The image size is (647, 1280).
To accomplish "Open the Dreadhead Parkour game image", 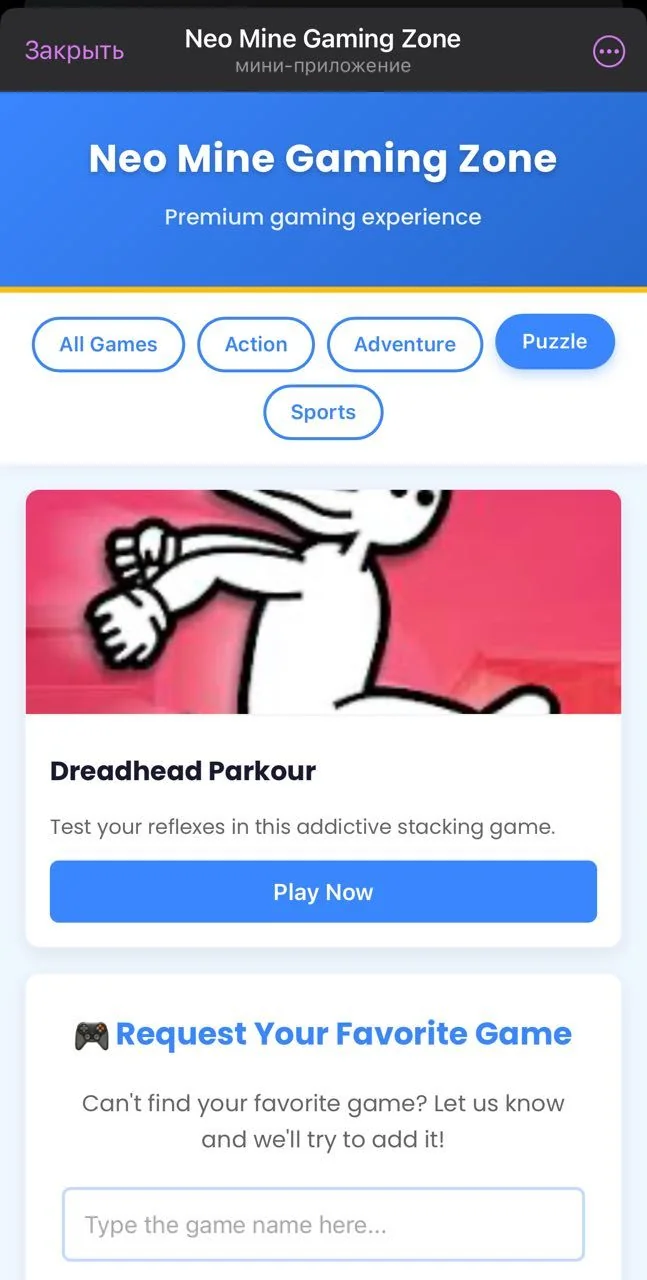I will tap(323, 602).
